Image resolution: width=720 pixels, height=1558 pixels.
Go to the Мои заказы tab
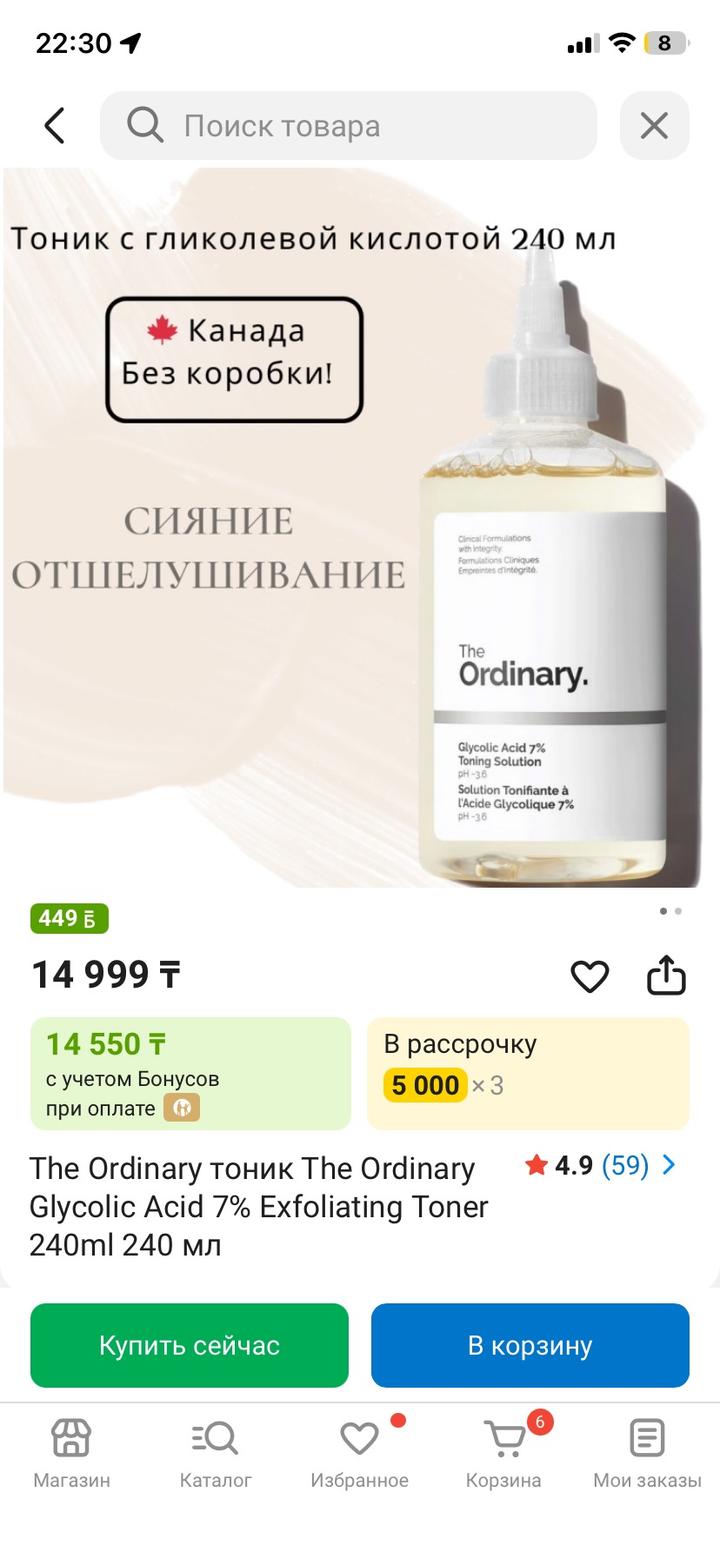647,1454
